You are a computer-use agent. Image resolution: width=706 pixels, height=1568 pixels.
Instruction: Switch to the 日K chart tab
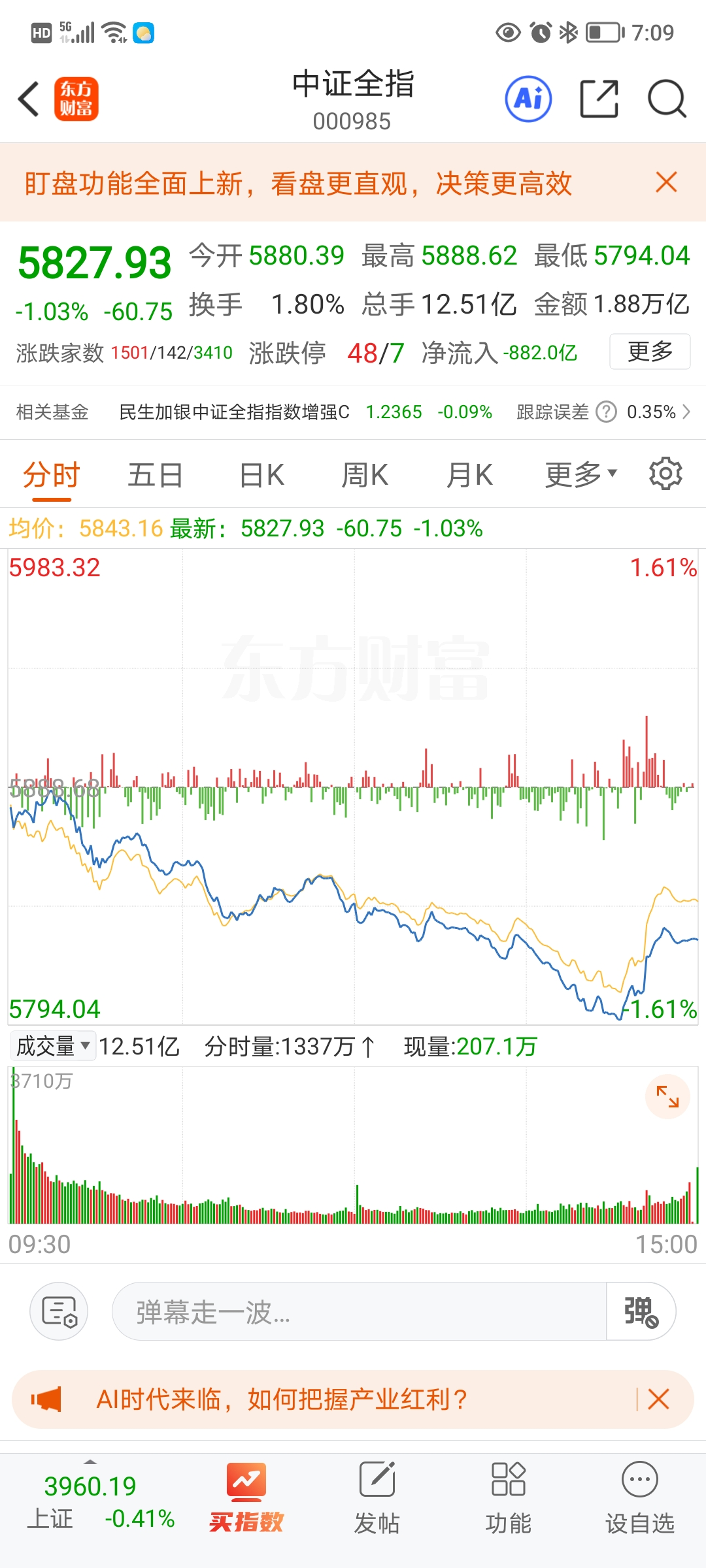coord(261,475)
